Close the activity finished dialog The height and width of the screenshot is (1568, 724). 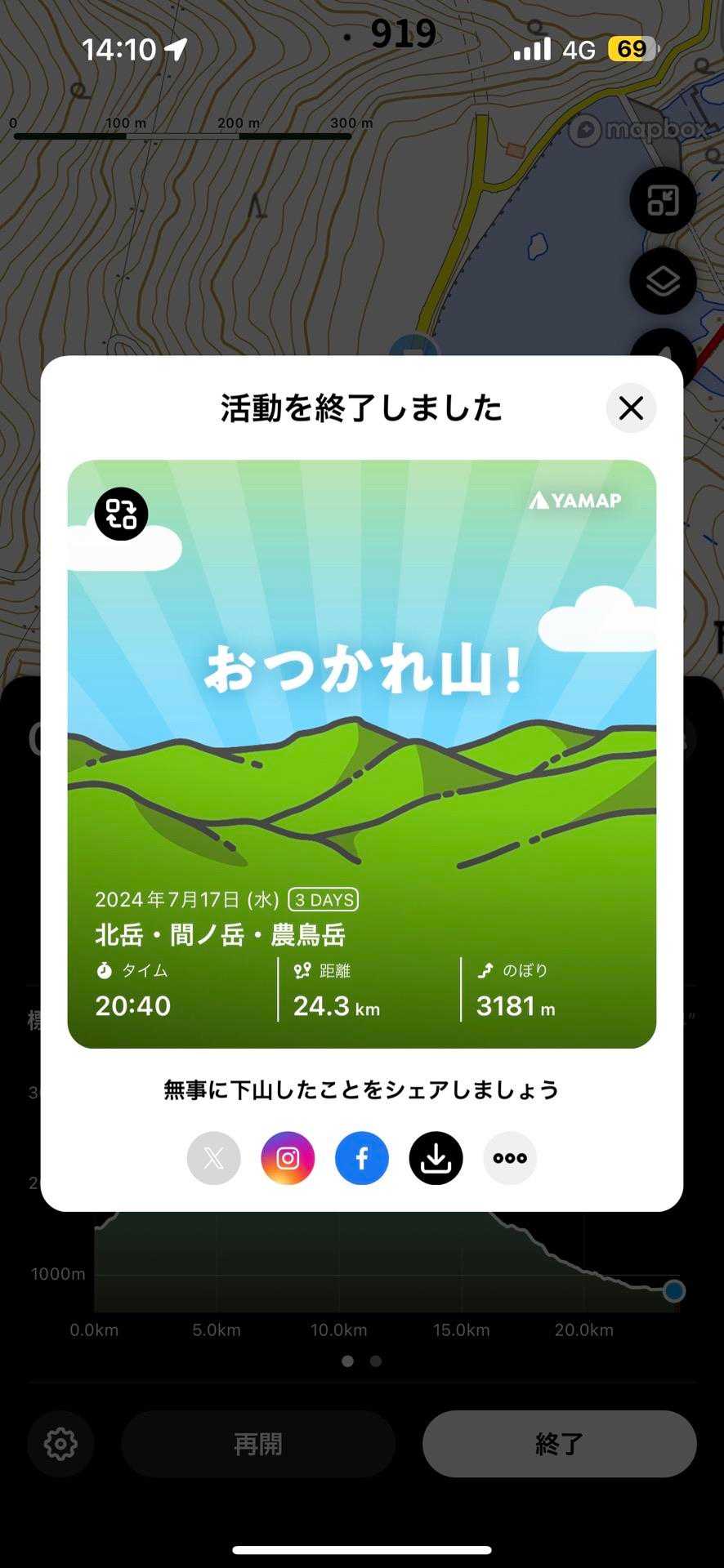tap(631, 408)
